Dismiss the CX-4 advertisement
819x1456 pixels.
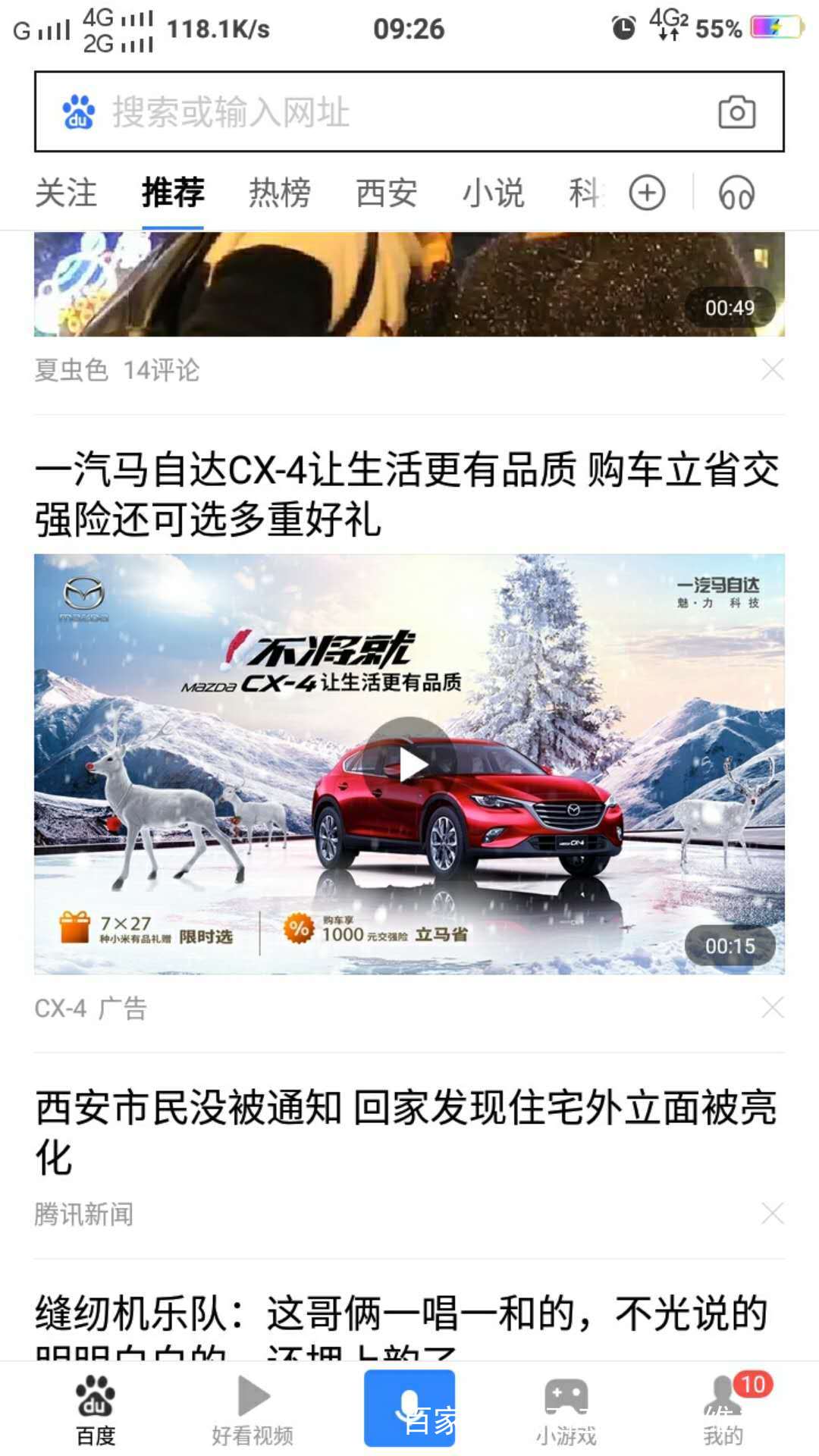(x=772, y=1008)
